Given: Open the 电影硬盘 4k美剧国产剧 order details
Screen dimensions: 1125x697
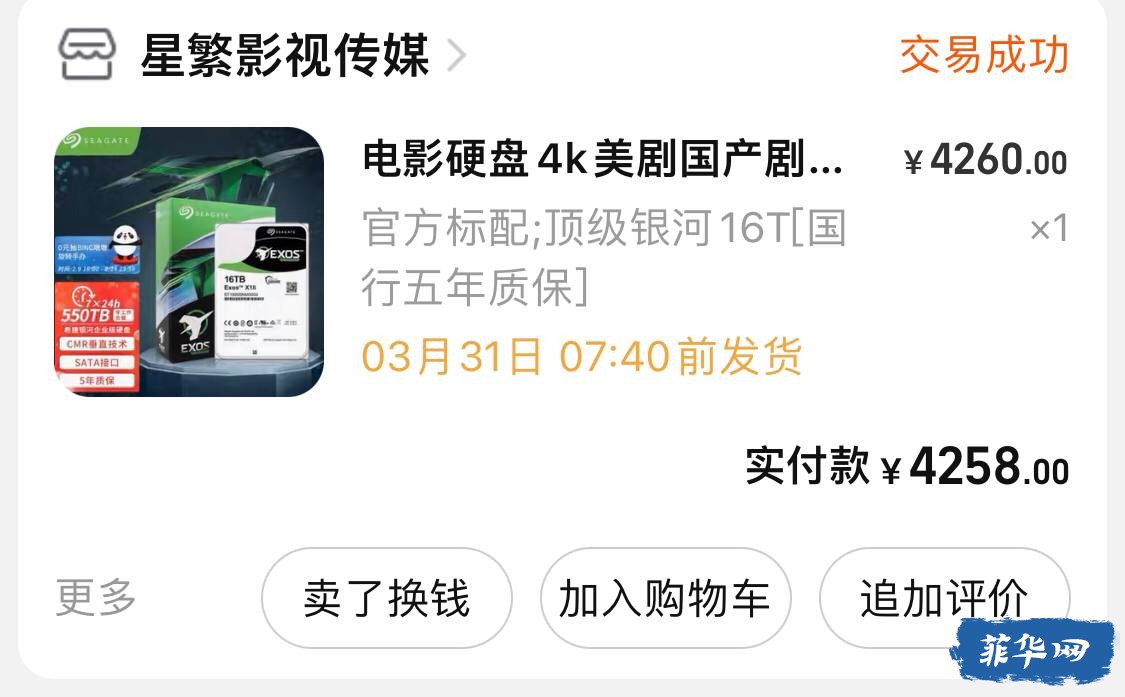Looking at the screenshot, I should click(x=602, y=160).
